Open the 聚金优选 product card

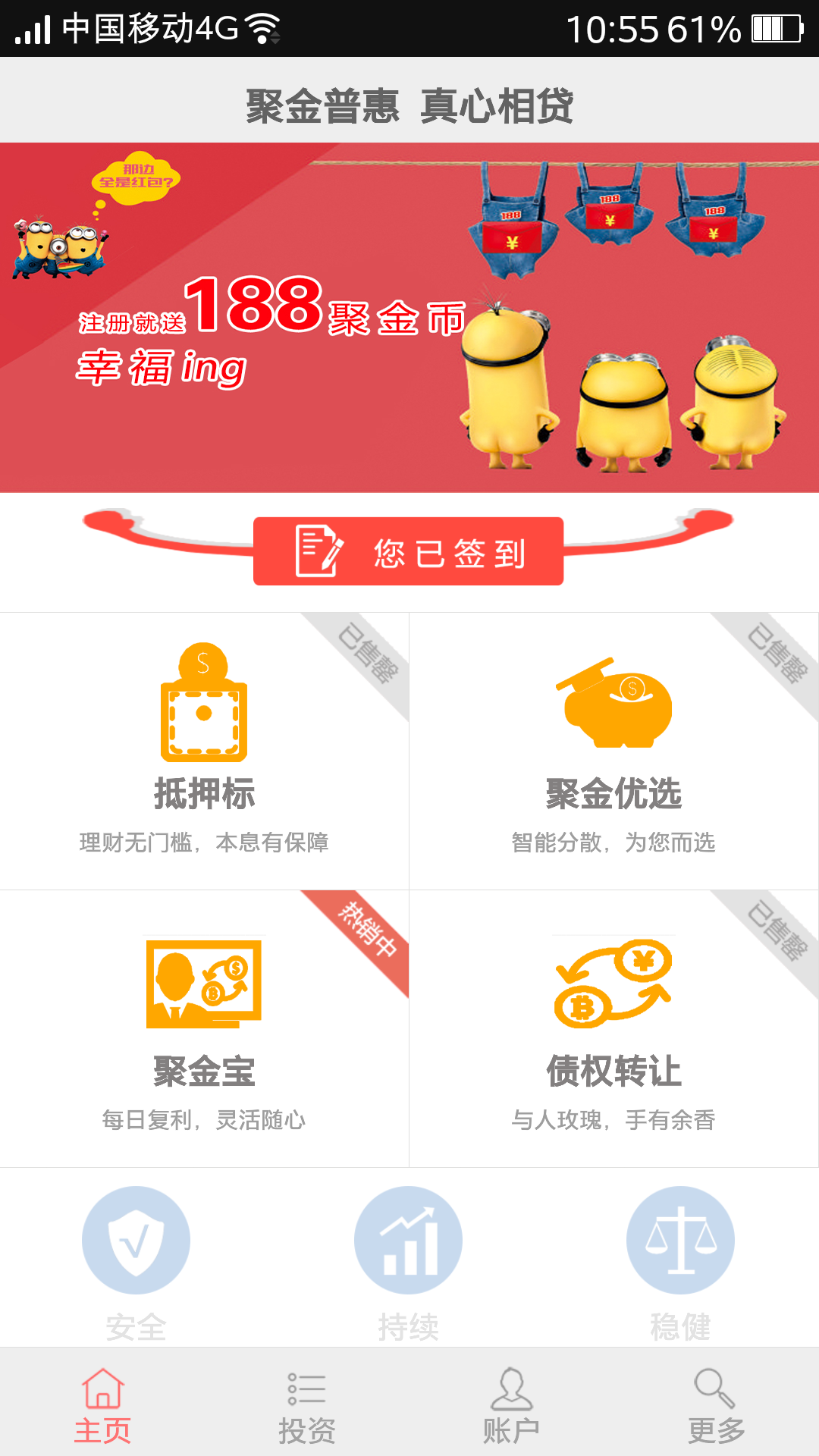(613, 751)
